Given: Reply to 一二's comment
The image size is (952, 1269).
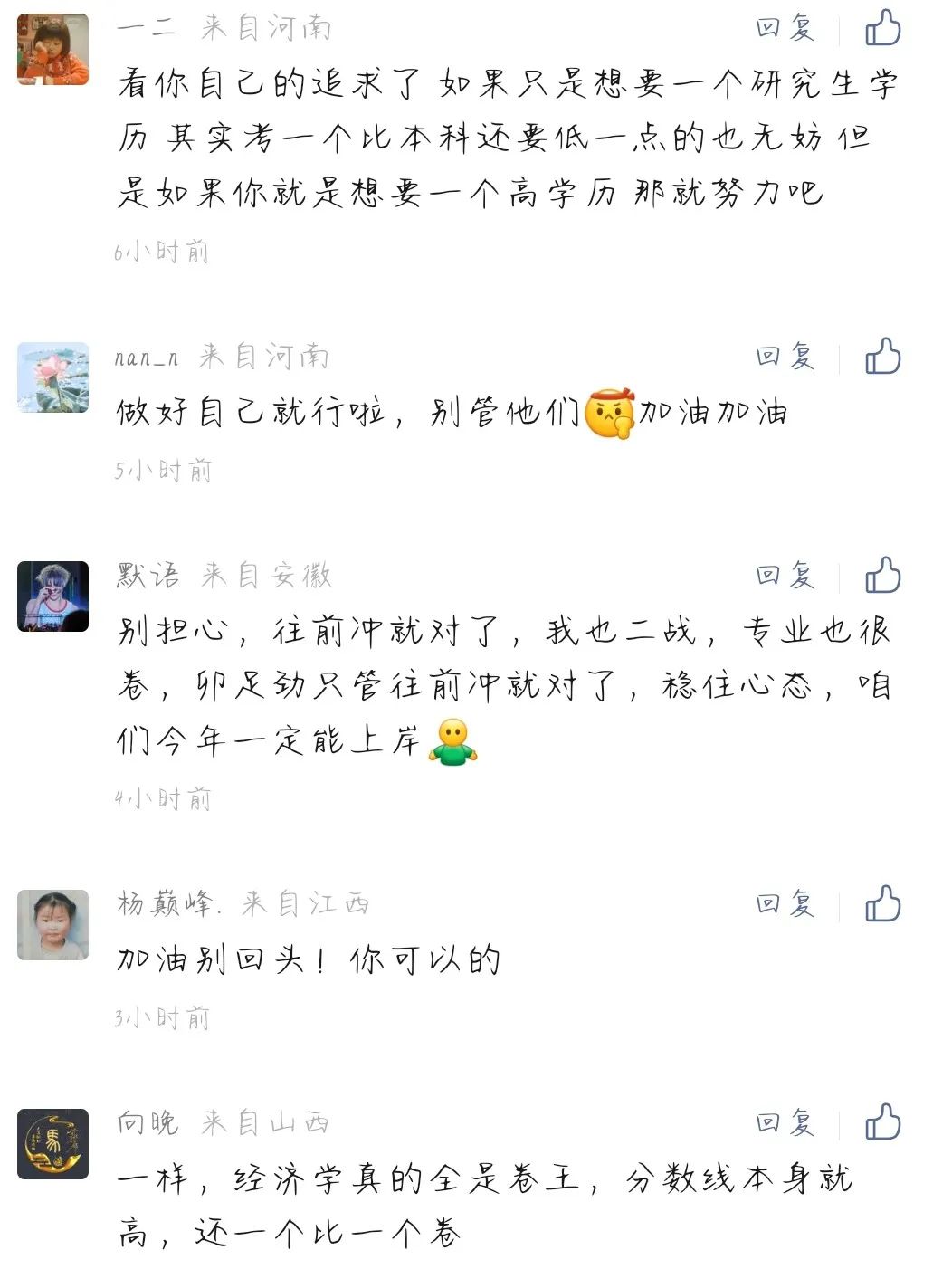Looking at the screenshot, I should pos(785,28).
